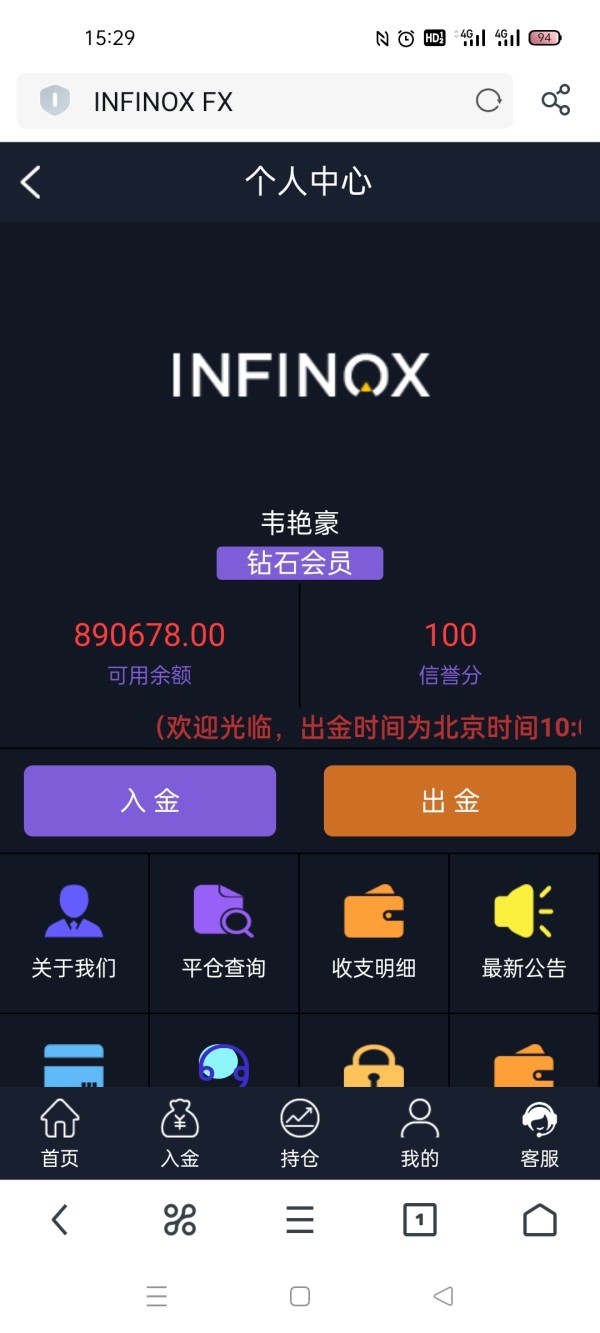Go back from 个人中心 page
The image size is (600, 1333).
pyautogui.click(x=31, y=182)
